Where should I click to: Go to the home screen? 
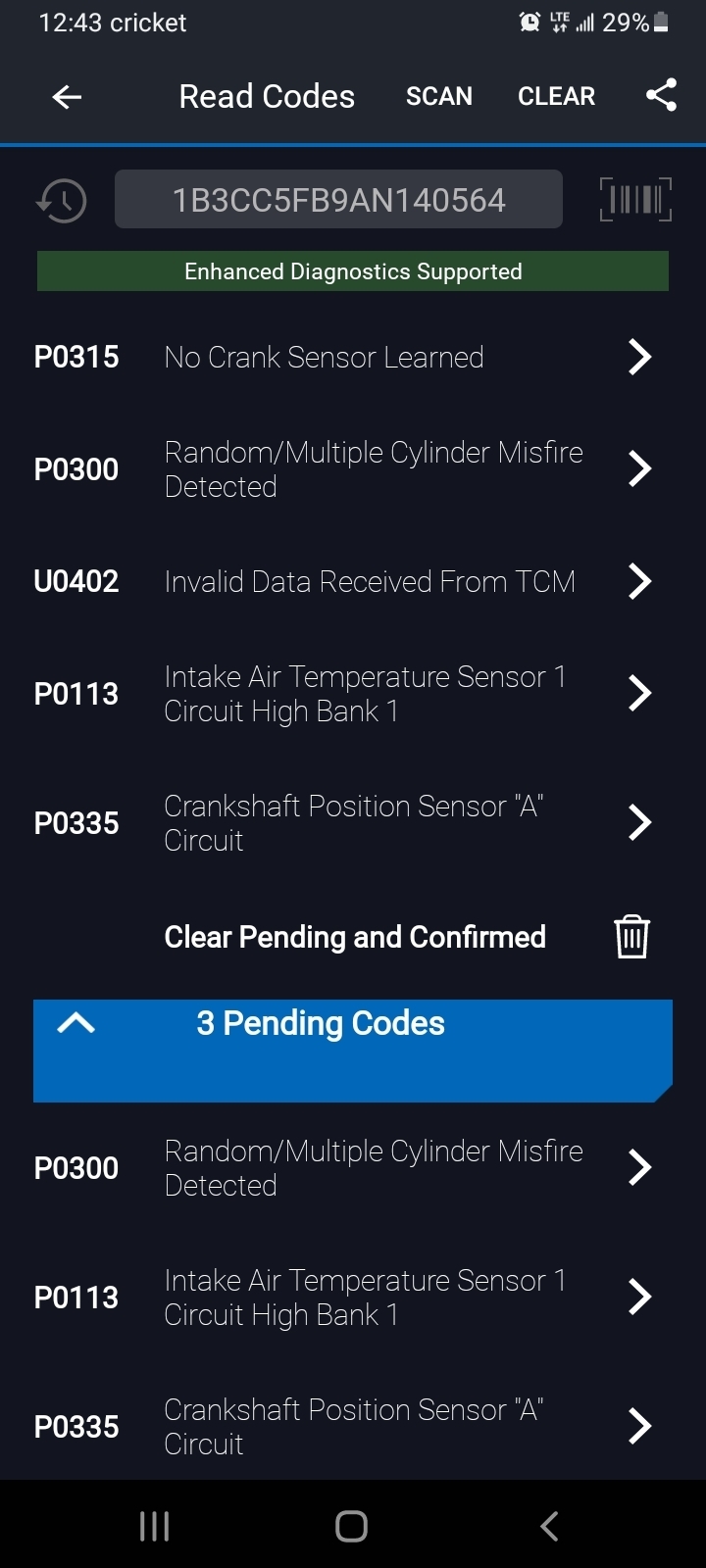pos(351,1526)
